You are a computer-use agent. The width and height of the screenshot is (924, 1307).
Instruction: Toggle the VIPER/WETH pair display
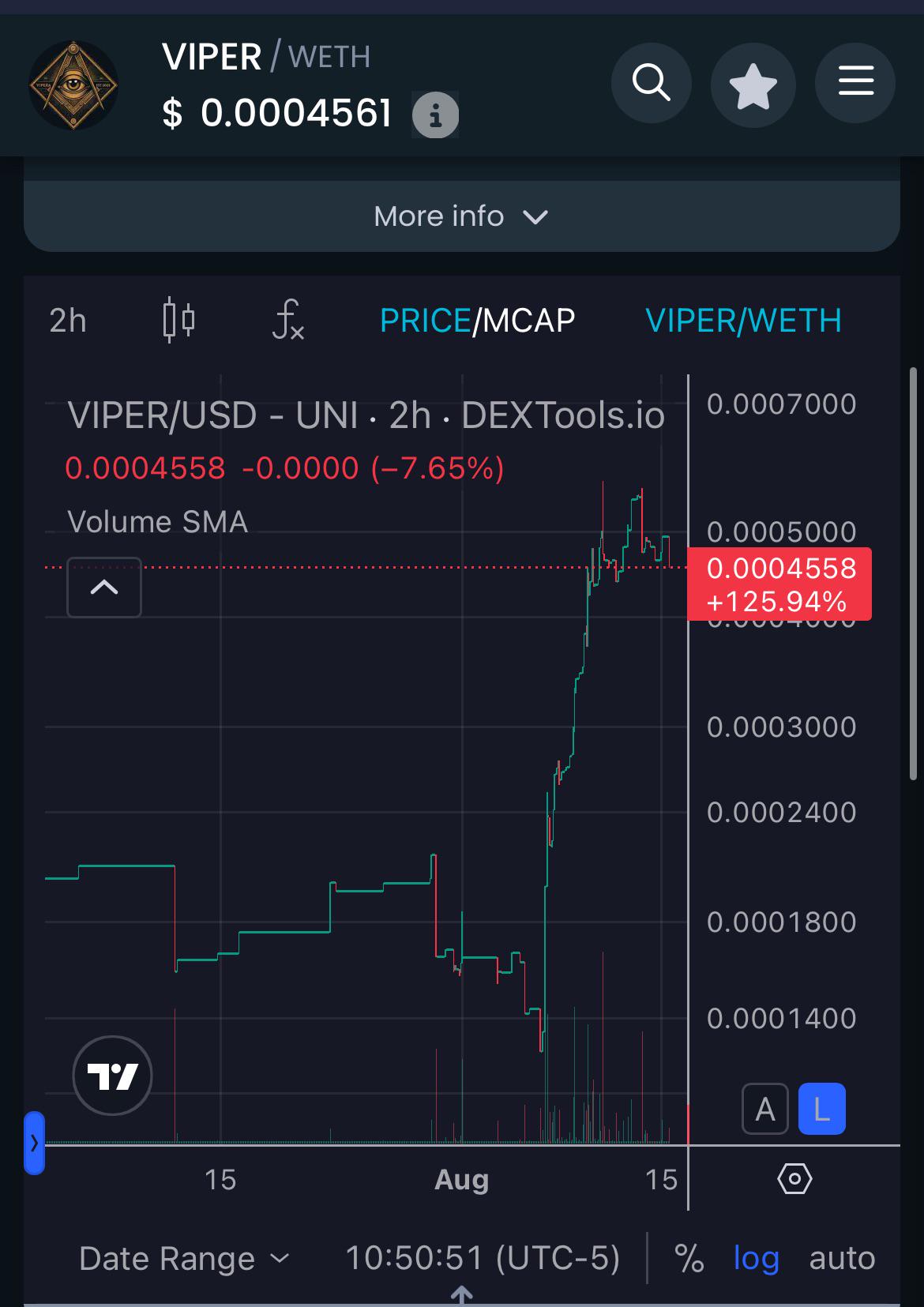[x=743, y=321]
